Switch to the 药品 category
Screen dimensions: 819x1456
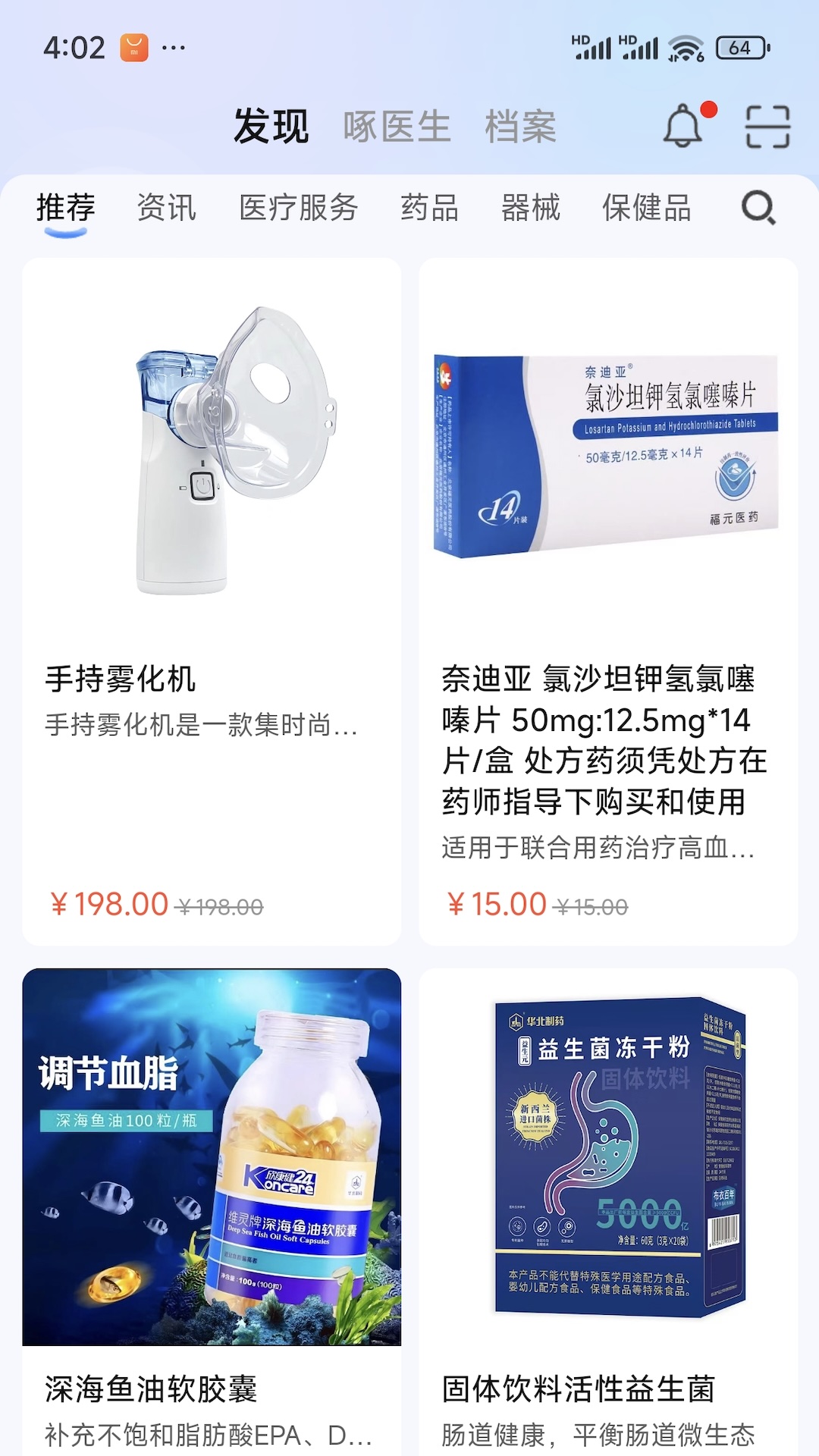429,208
